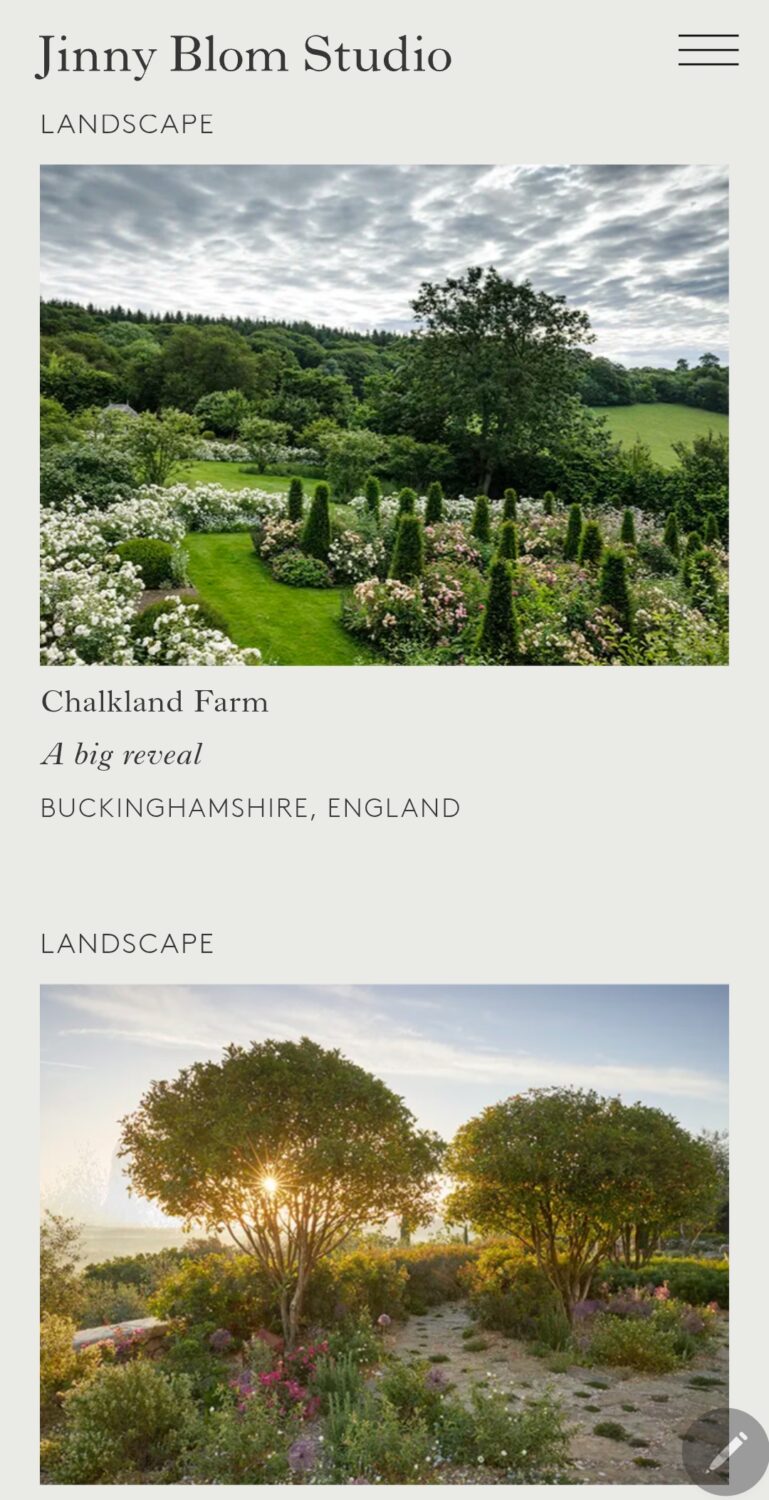Open the Chalkland Farm garden photo
This screenshot has width=769, height=1500.
point(384,415)
